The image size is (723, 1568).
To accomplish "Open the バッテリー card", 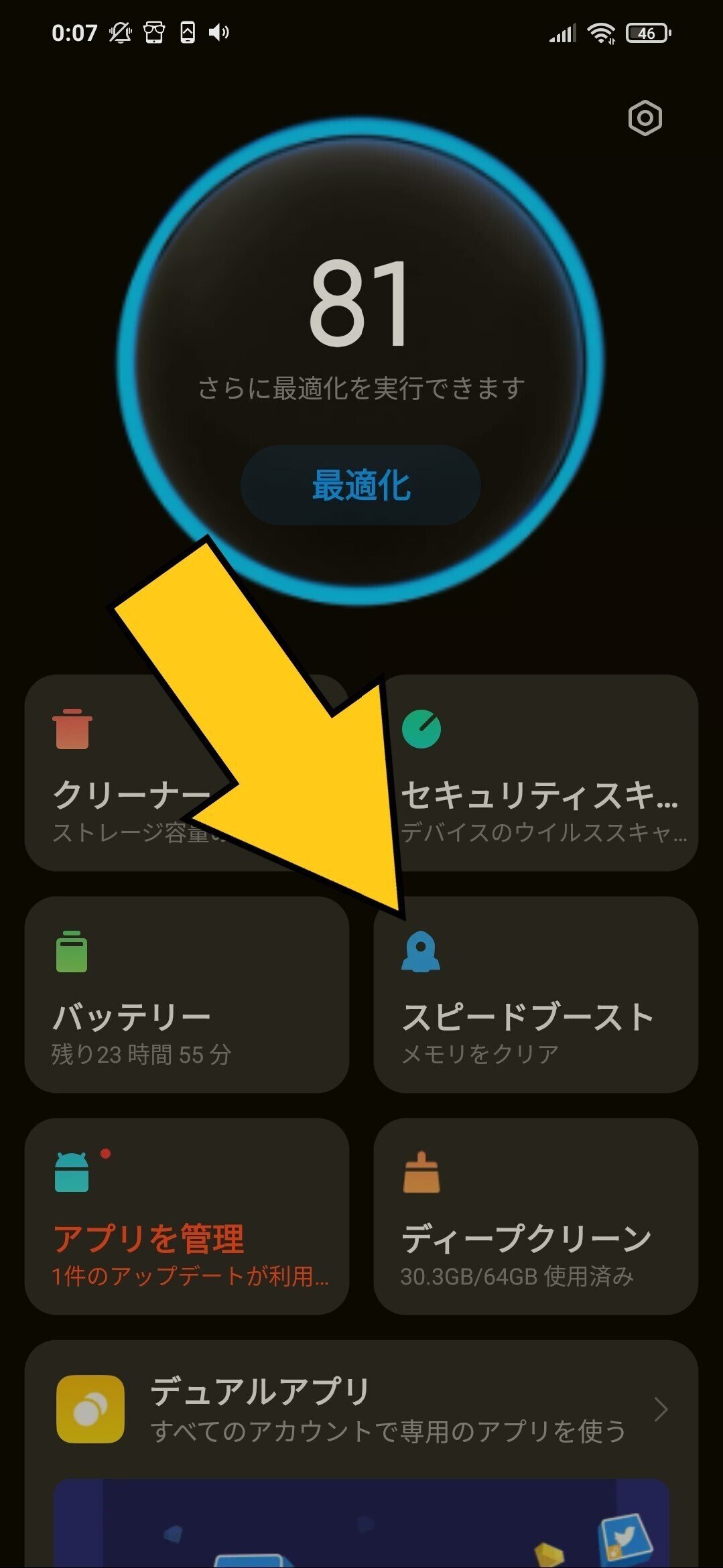I will (186, 995).
